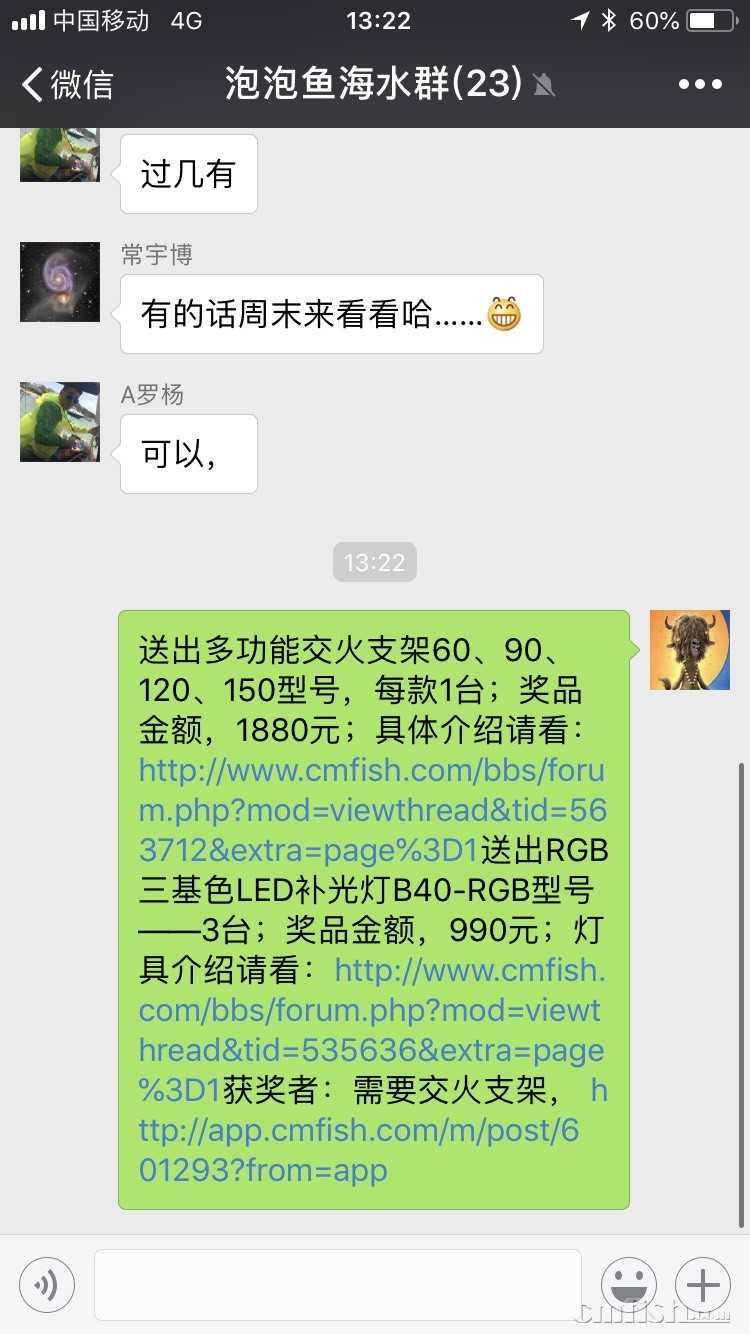This screenshot has height=1334, width=750.
Task: Open the emoji sticker panel
Action: click(628, 1284)
